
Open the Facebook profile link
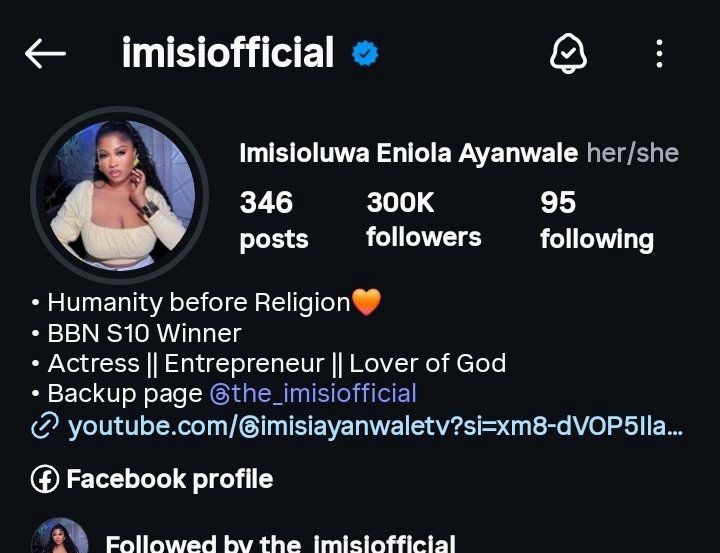point(153,480)
